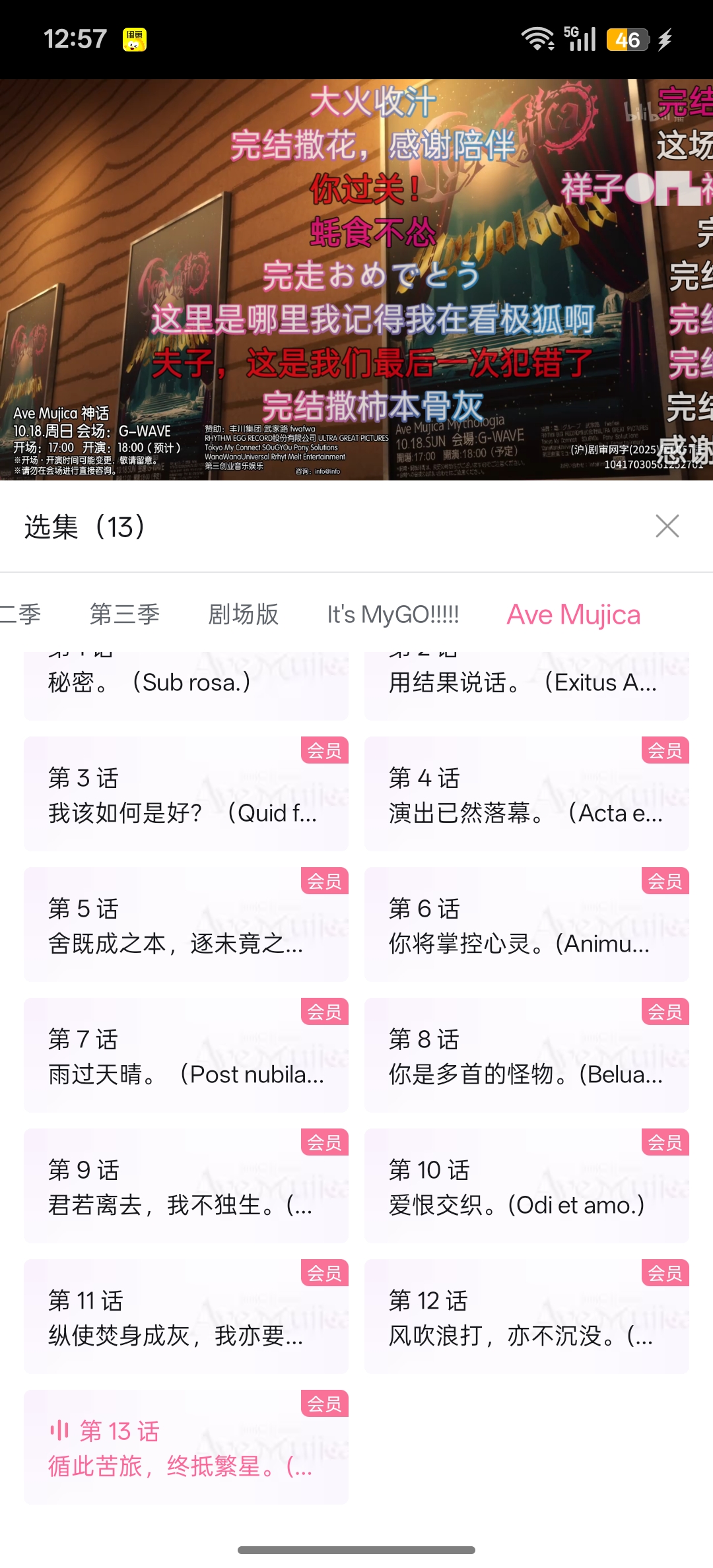
Task: Switch to the 剧场版 tab
Action: [243, 614]
